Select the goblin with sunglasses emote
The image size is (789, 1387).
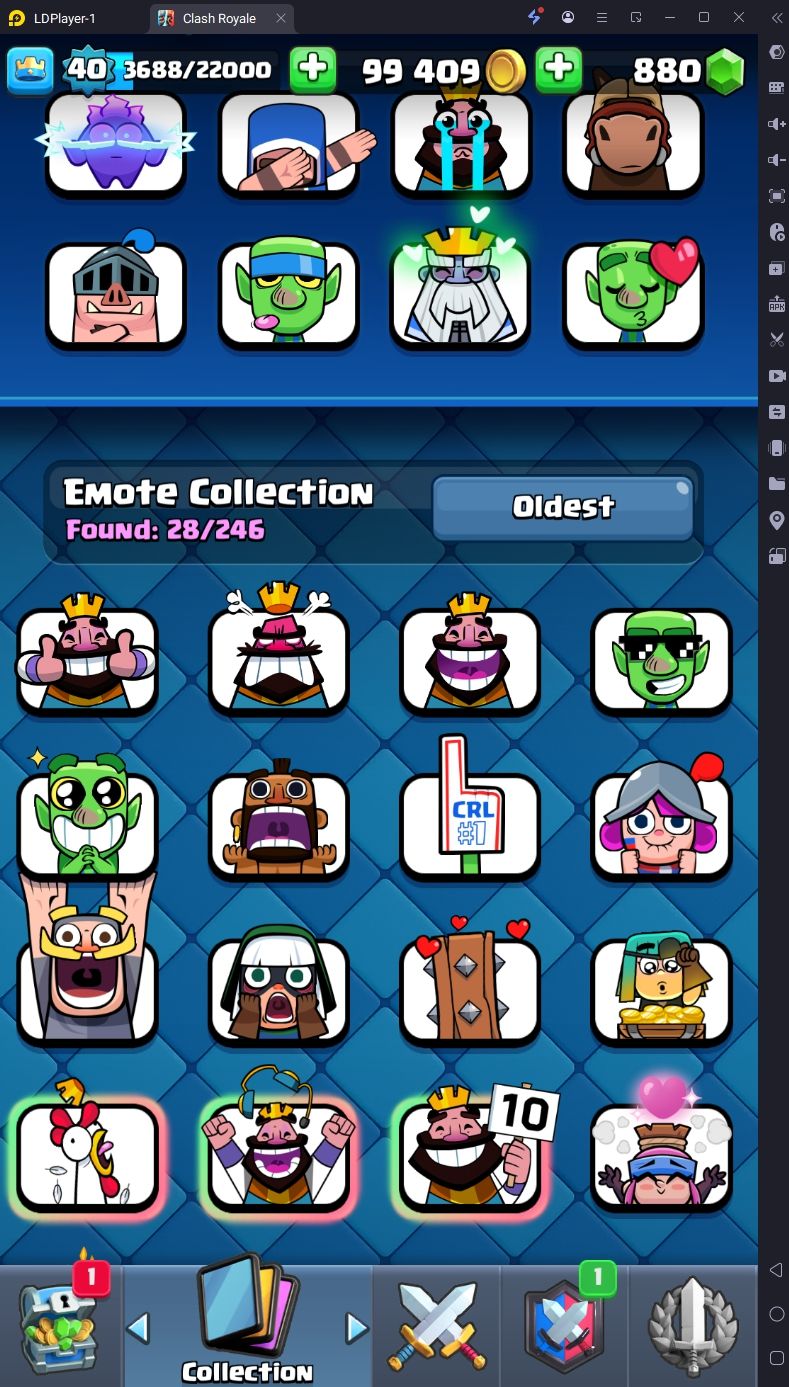click(661, 658)
